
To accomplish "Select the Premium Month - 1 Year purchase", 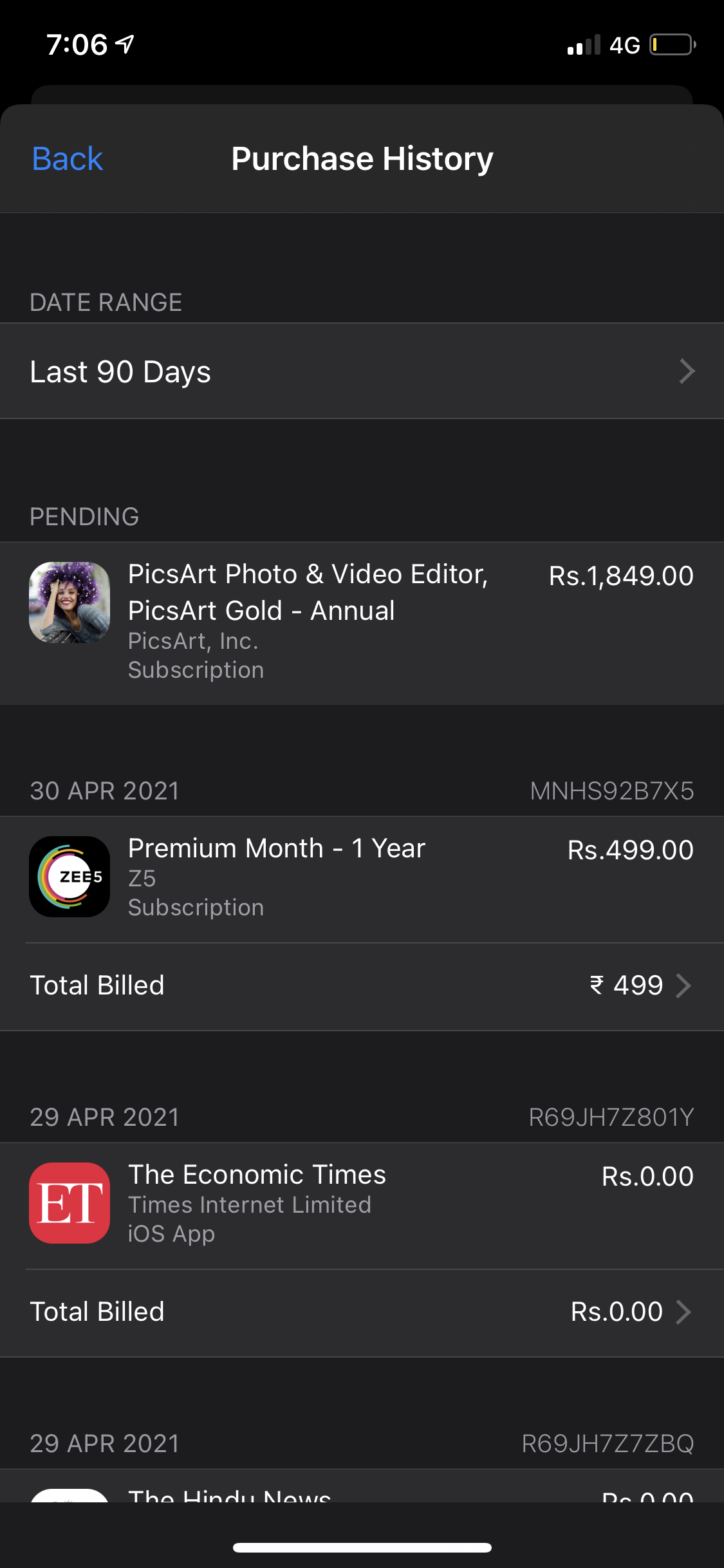I will click(x=362, y=876).
